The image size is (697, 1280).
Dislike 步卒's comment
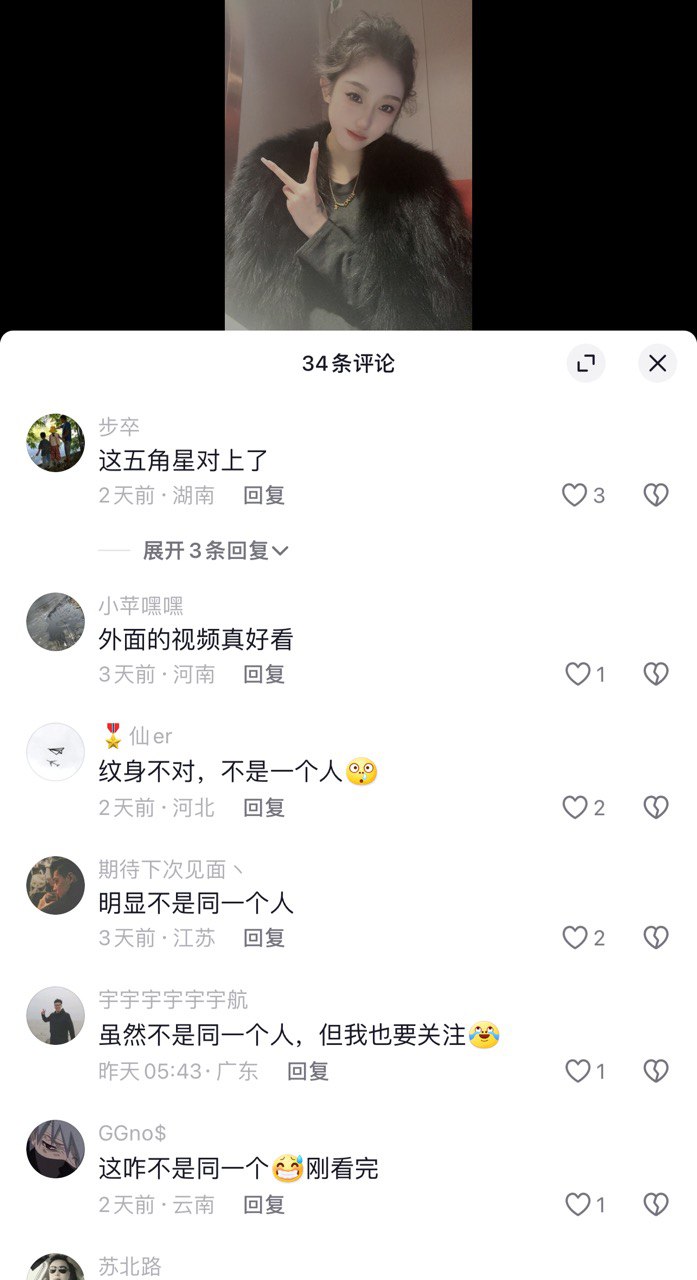click(655, 495)
